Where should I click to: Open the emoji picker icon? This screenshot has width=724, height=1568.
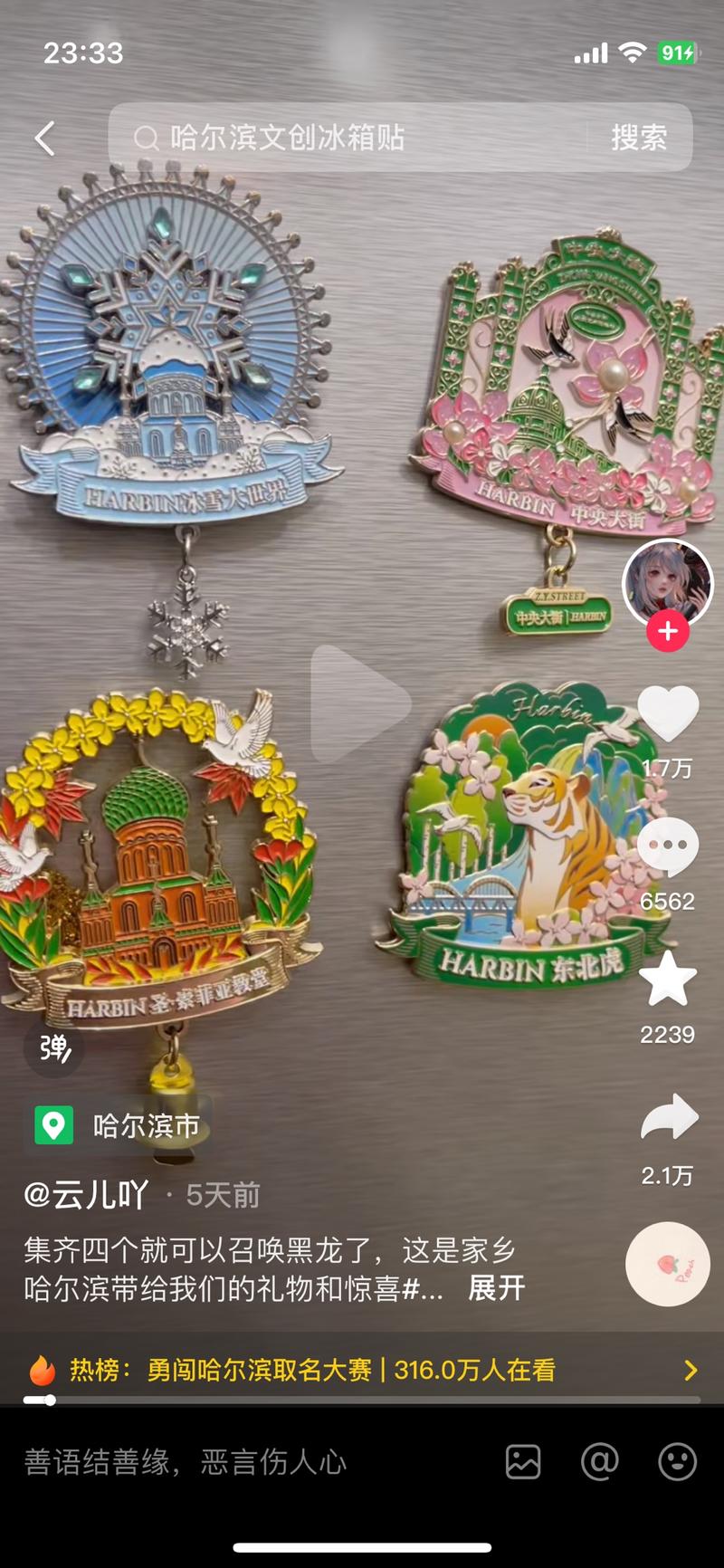(x=677, y=1461)
